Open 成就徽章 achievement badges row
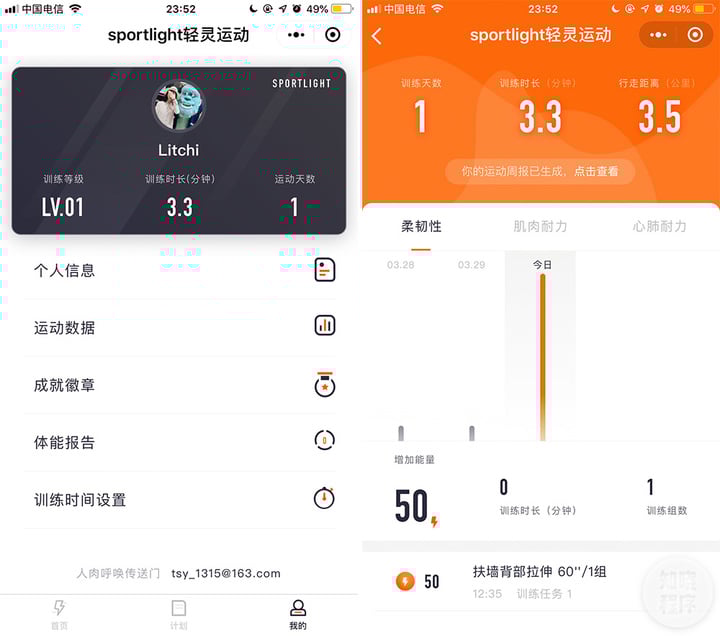 pos(180,385)
